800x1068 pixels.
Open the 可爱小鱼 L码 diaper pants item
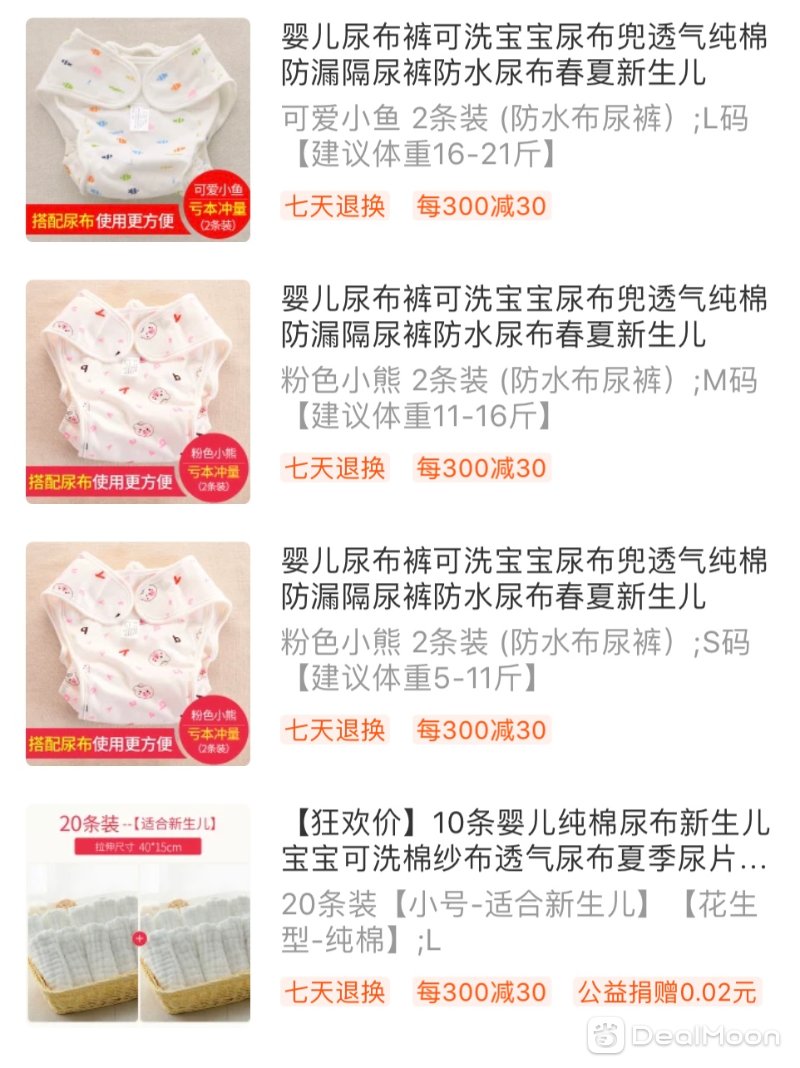click(524, 57)
